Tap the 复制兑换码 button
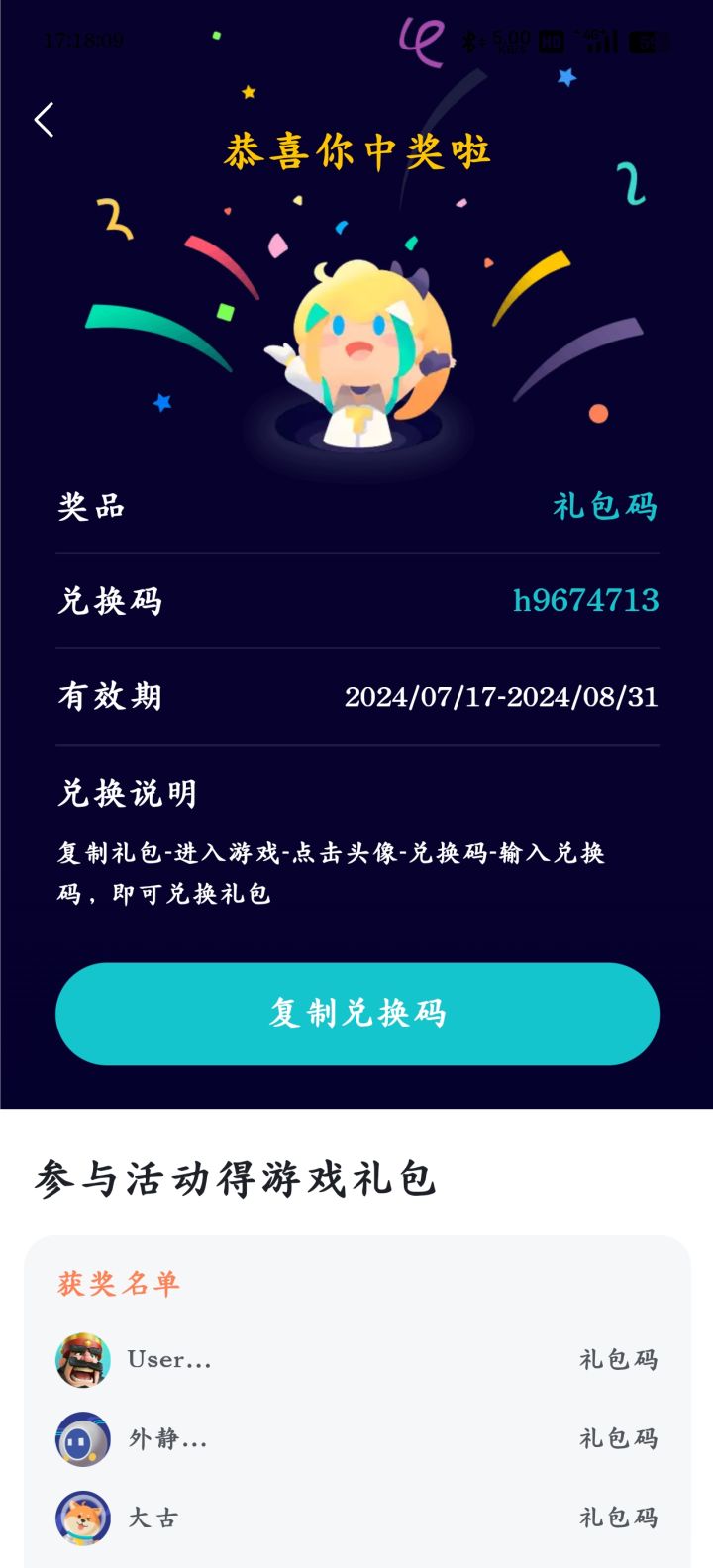The image size is (713, 1568). click(x=357, y=1014)
